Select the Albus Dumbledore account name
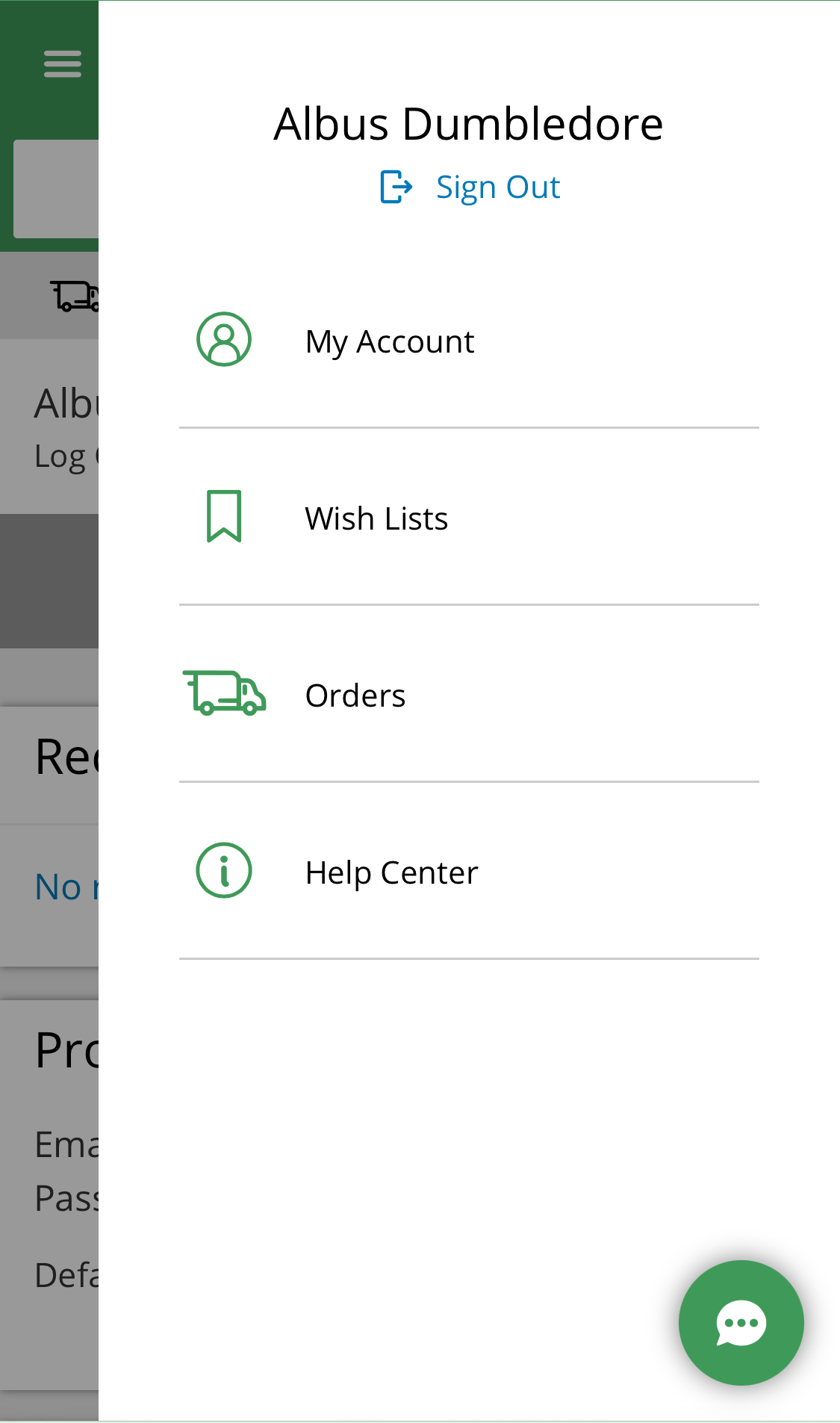This screenshot has height=1423, width=840. (468, 124)
